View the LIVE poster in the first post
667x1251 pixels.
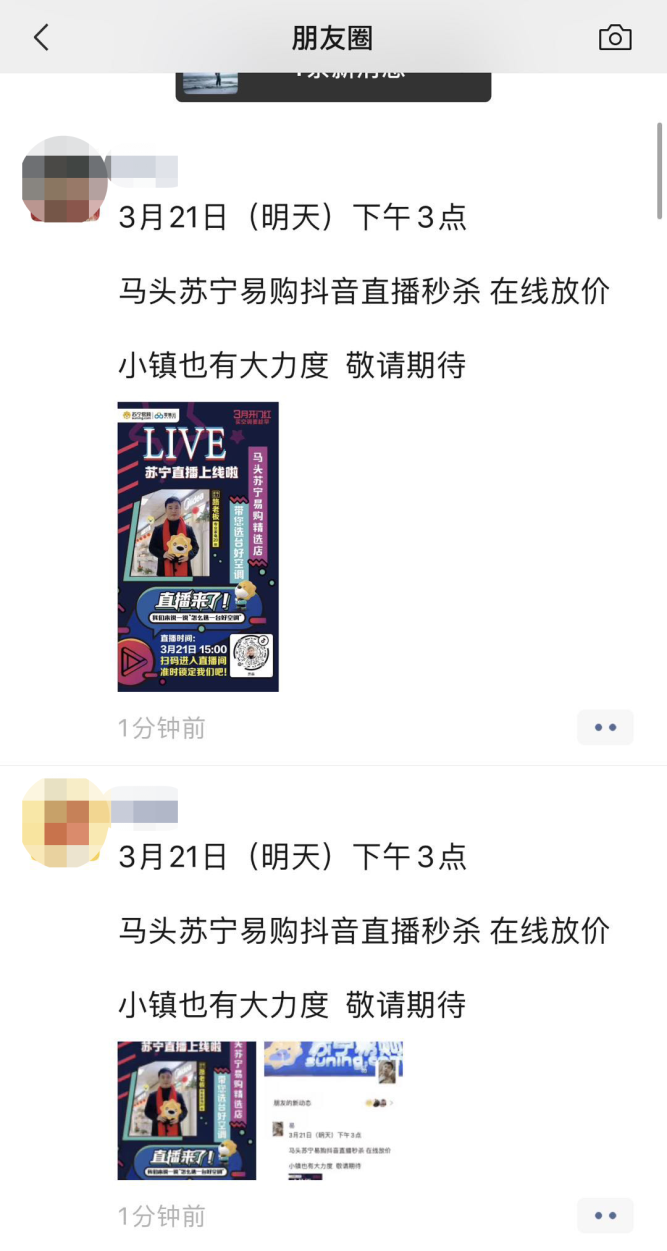pos(198,546)
